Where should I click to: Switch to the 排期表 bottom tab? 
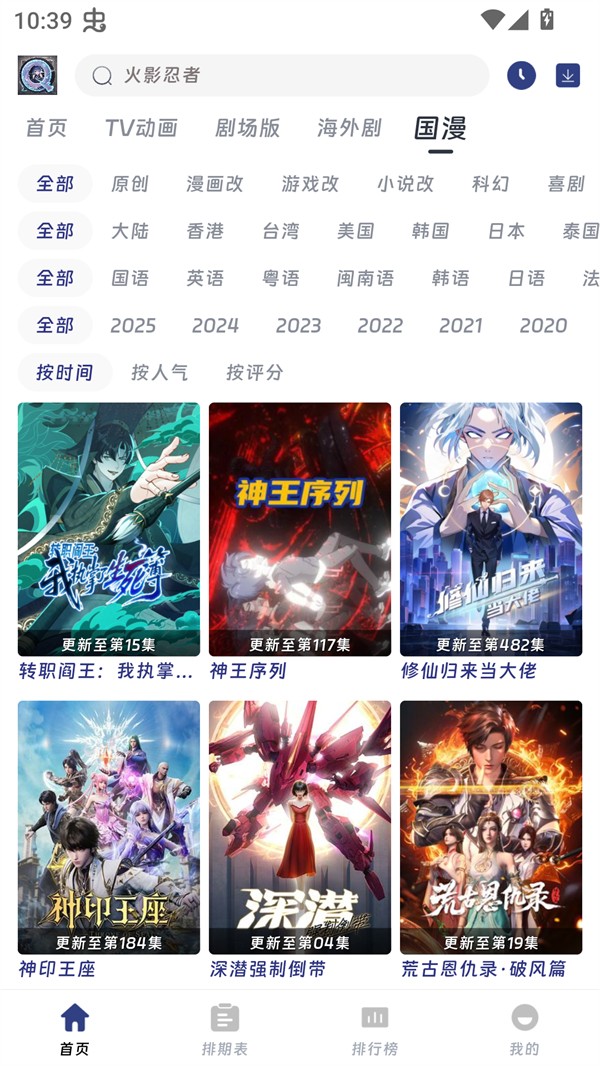pyautogui.click(x=225, y=1029)
